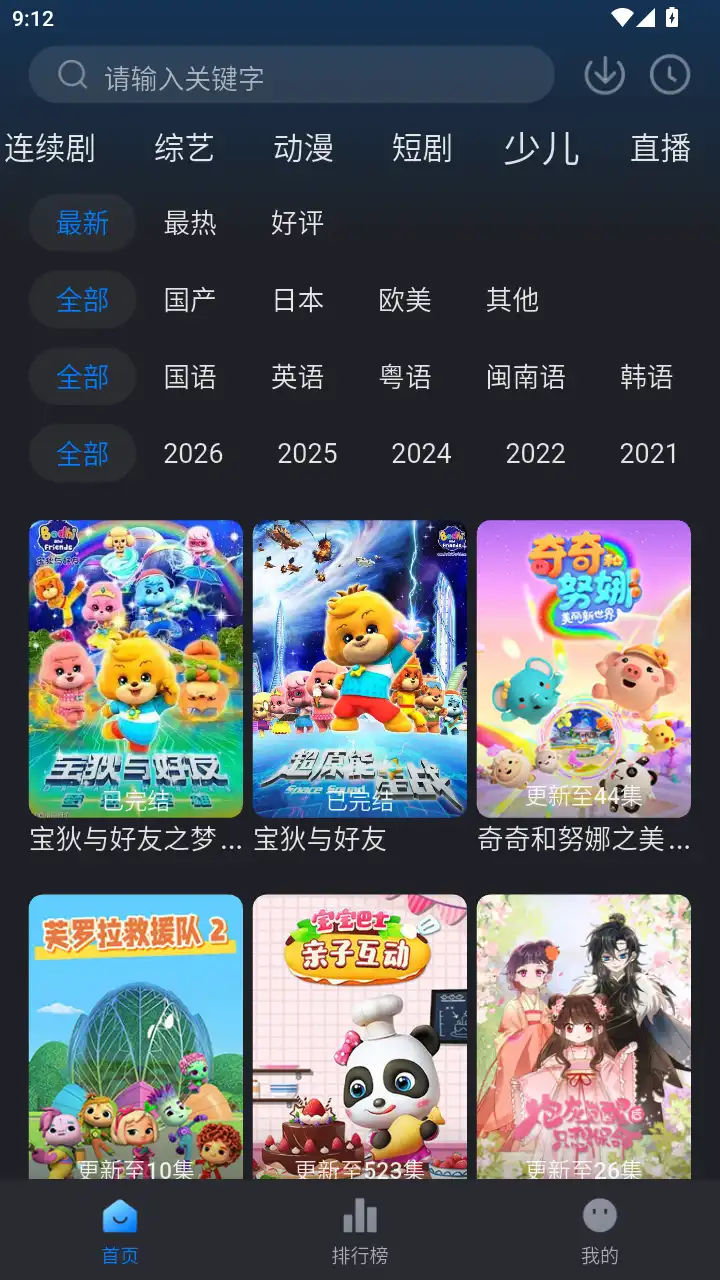This screenshot has width=720, height=1280.
Task: Select the 最热 sorting filter
Action: [191, 223]
